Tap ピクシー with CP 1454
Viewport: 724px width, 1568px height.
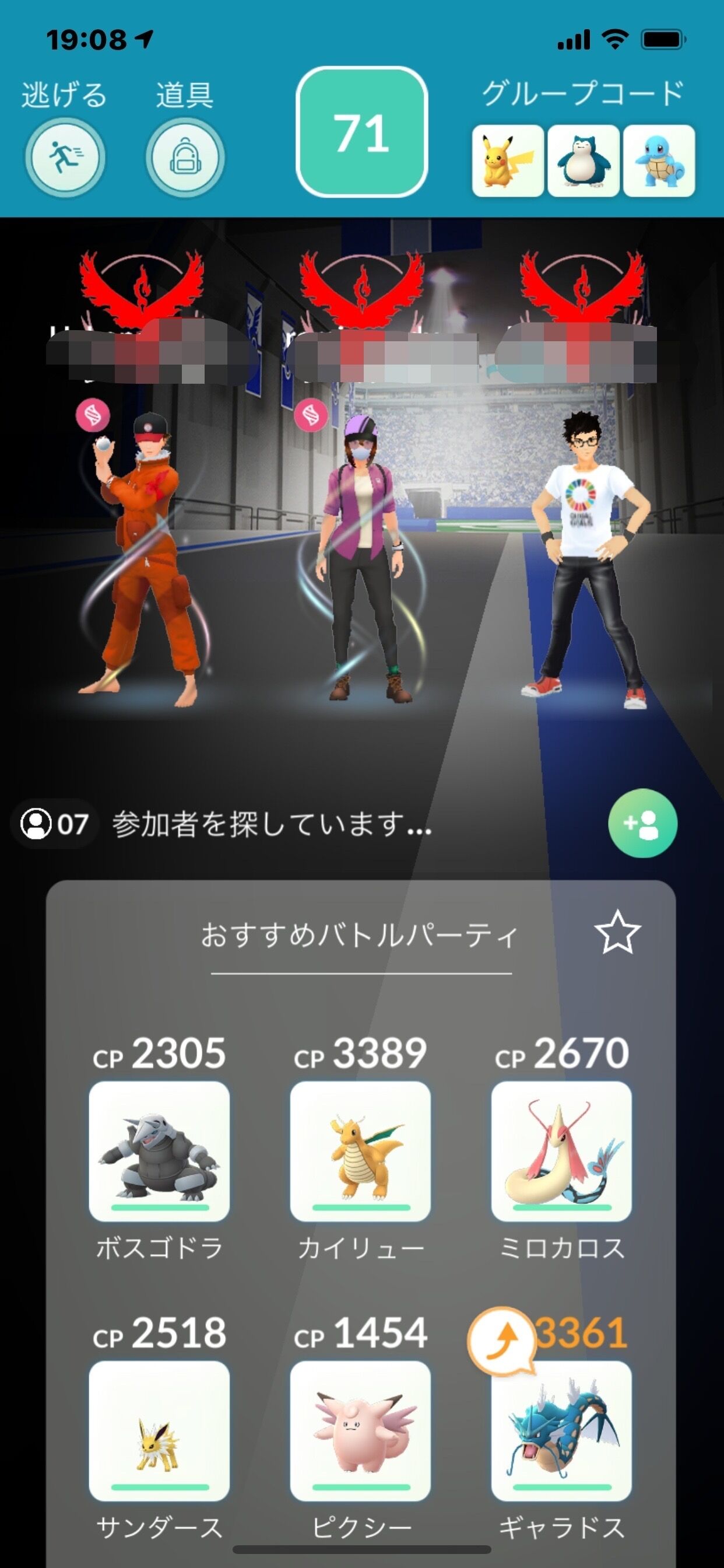(360, 1431)
